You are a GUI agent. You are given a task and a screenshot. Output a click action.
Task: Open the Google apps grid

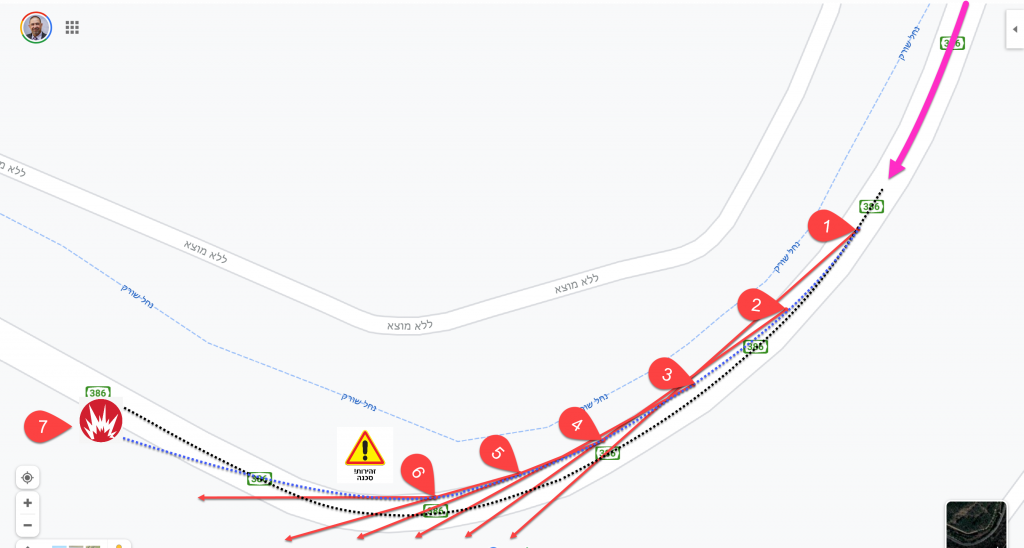click(x=72, y=28)
